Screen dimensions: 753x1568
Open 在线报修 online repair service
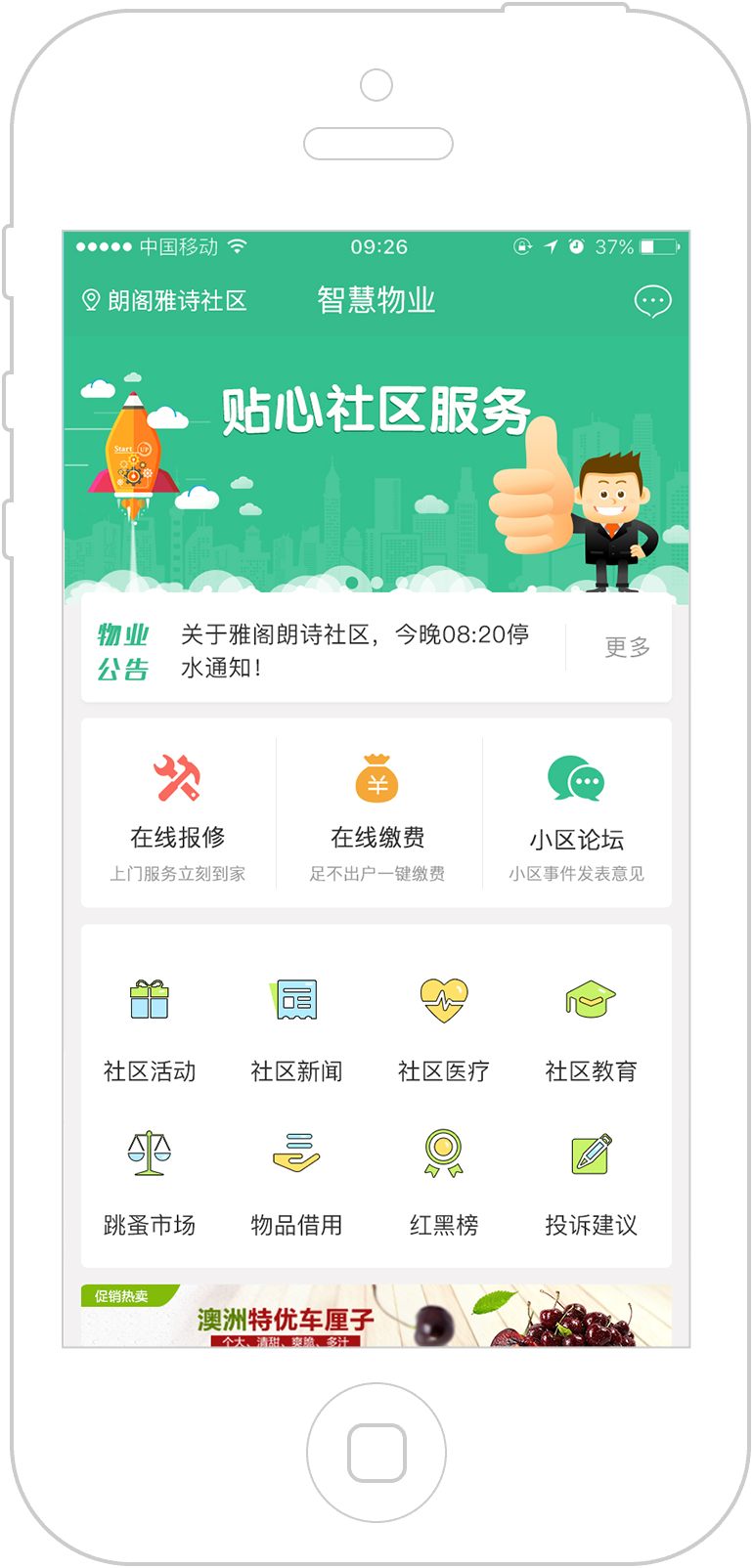click(x=178, y=813)
